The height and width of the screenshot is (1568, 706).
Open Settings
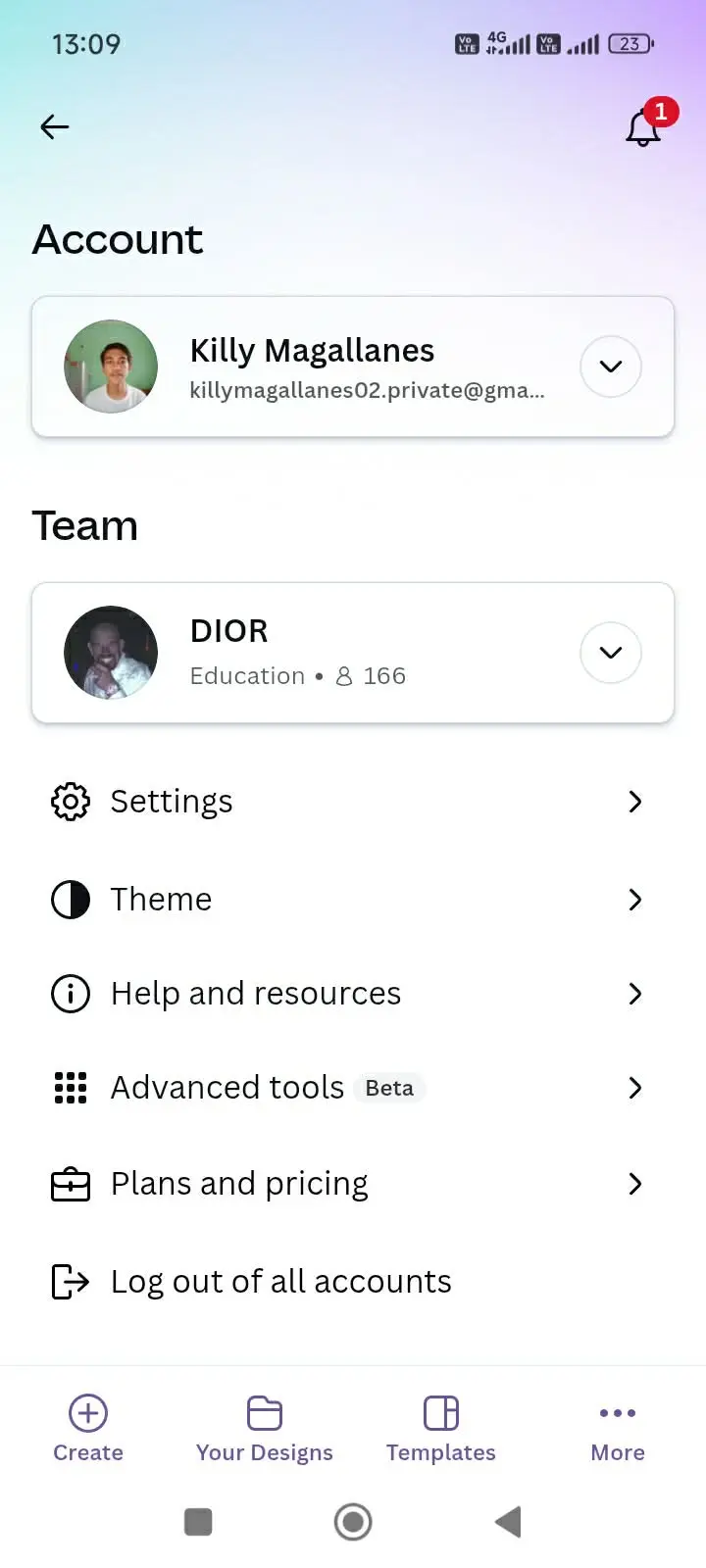[353, 802]
